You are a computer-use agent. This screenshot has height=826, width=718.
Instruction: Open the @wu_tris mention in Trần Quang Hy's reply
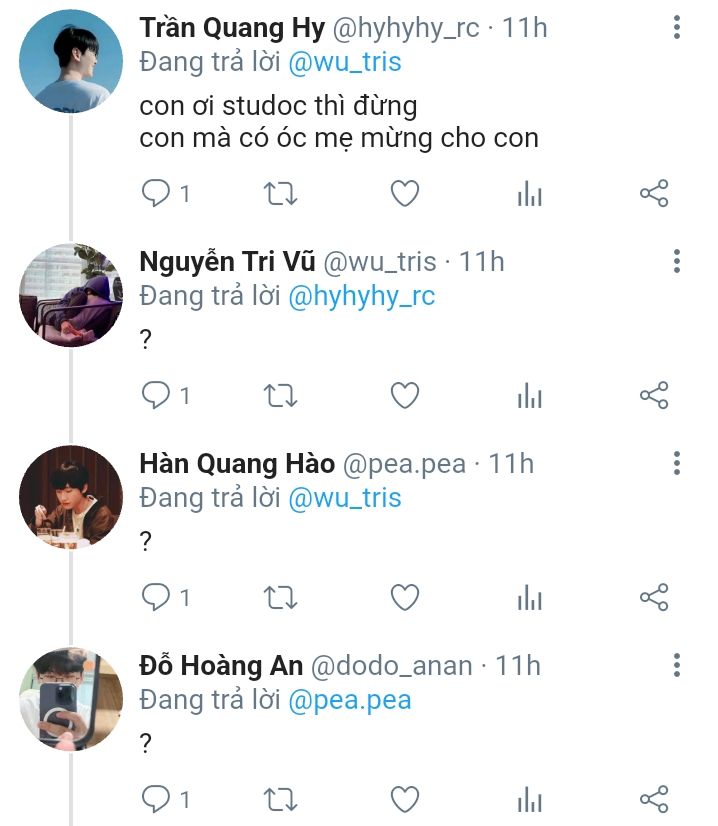(x=345, y=63)
